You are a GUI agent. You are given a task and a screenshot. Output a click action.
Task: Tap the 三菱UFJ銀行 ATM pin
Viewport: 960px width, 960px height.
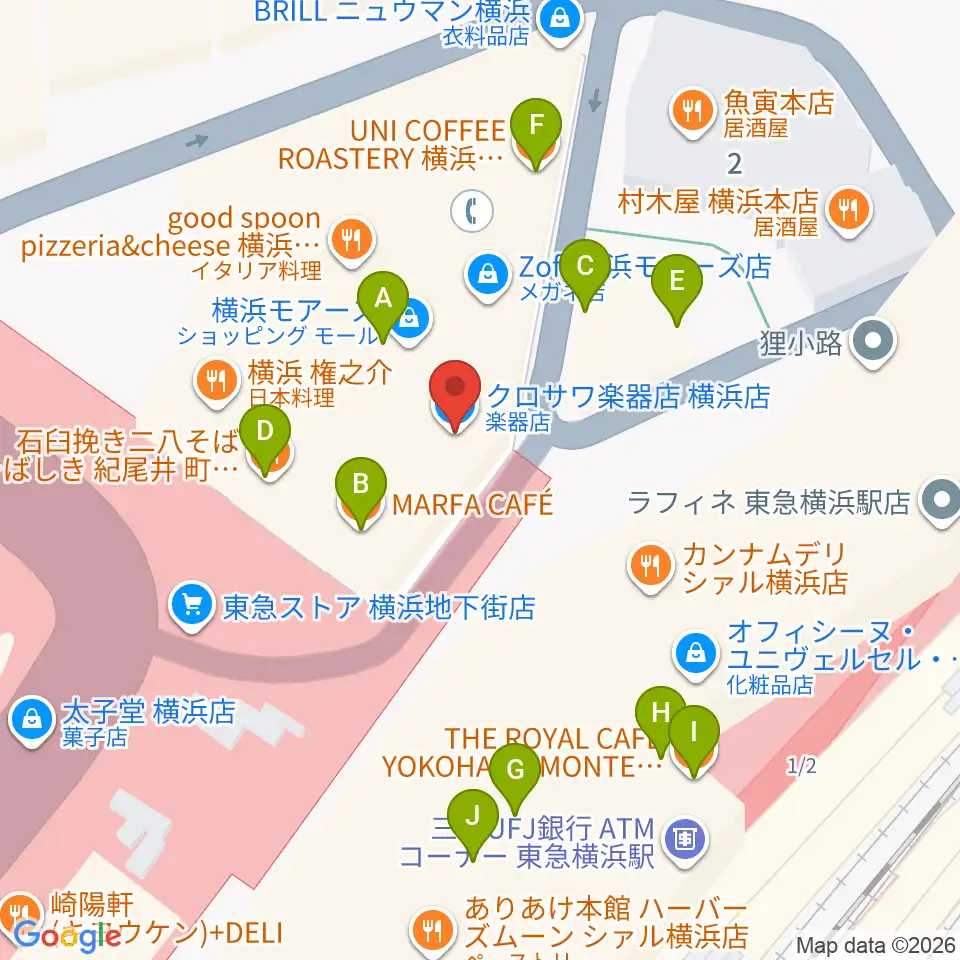[x=685, y=840]
